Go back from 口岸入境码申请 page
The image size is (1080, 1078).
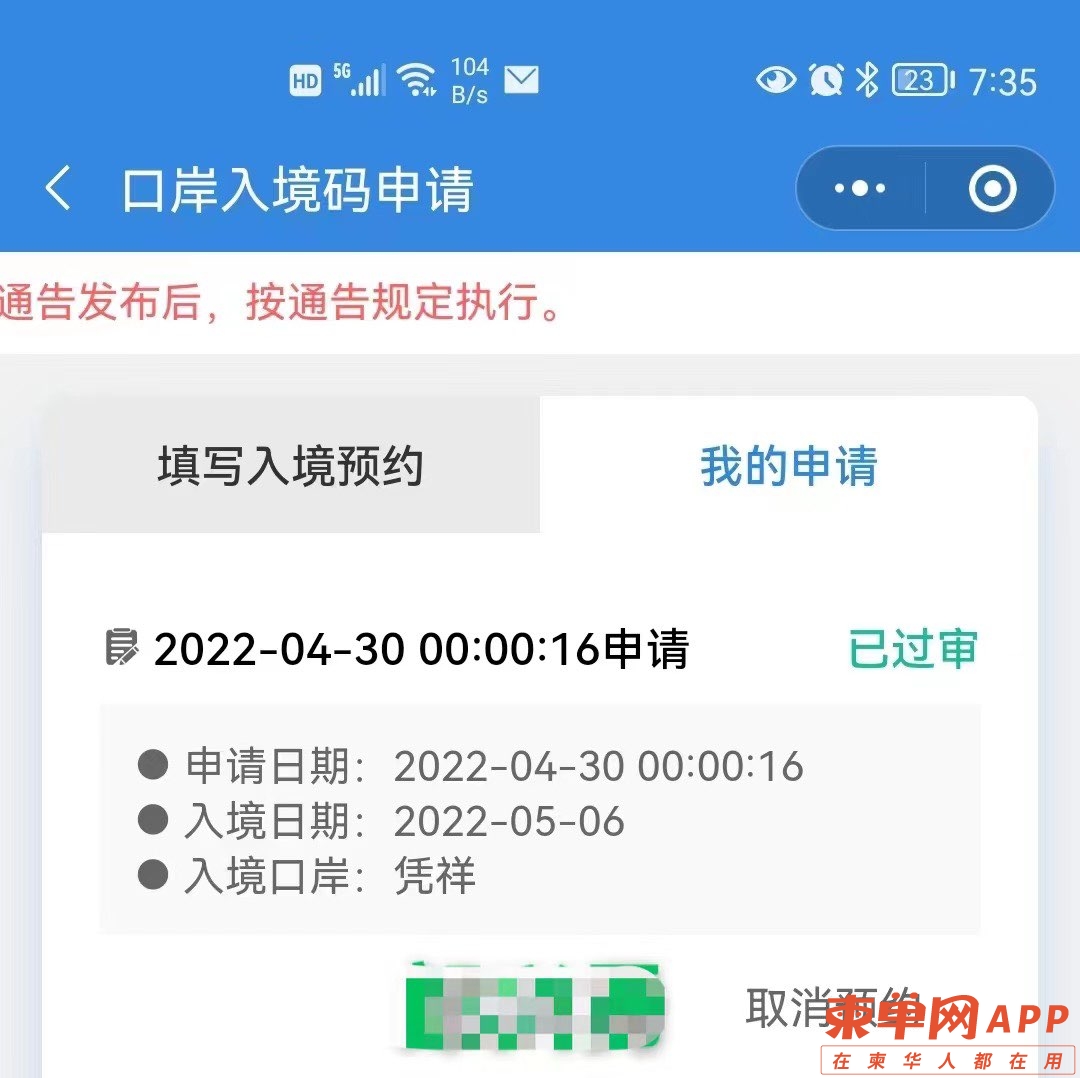(x=59, y=189)
